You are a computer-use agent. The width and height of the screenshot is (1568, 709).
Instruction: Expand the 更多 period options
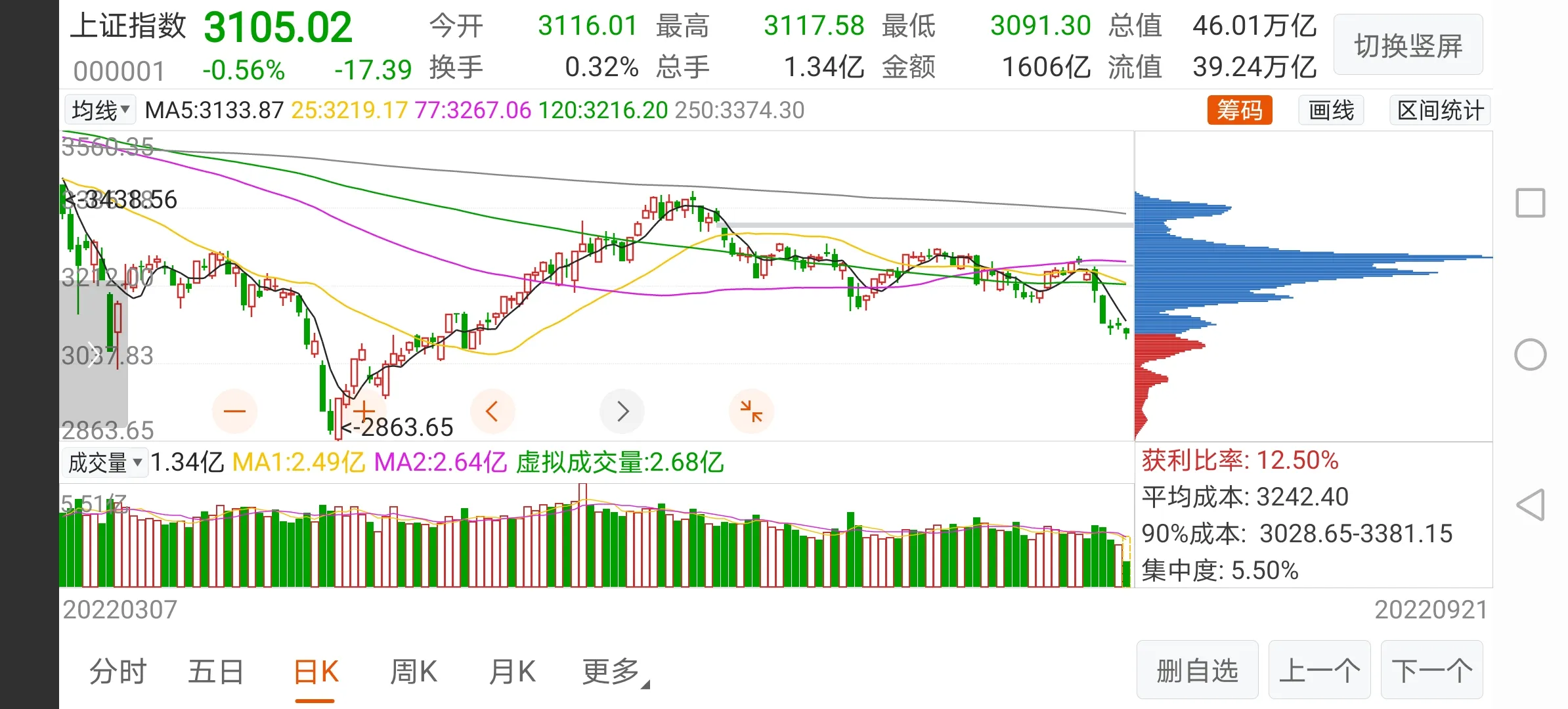tap(613, 672)
